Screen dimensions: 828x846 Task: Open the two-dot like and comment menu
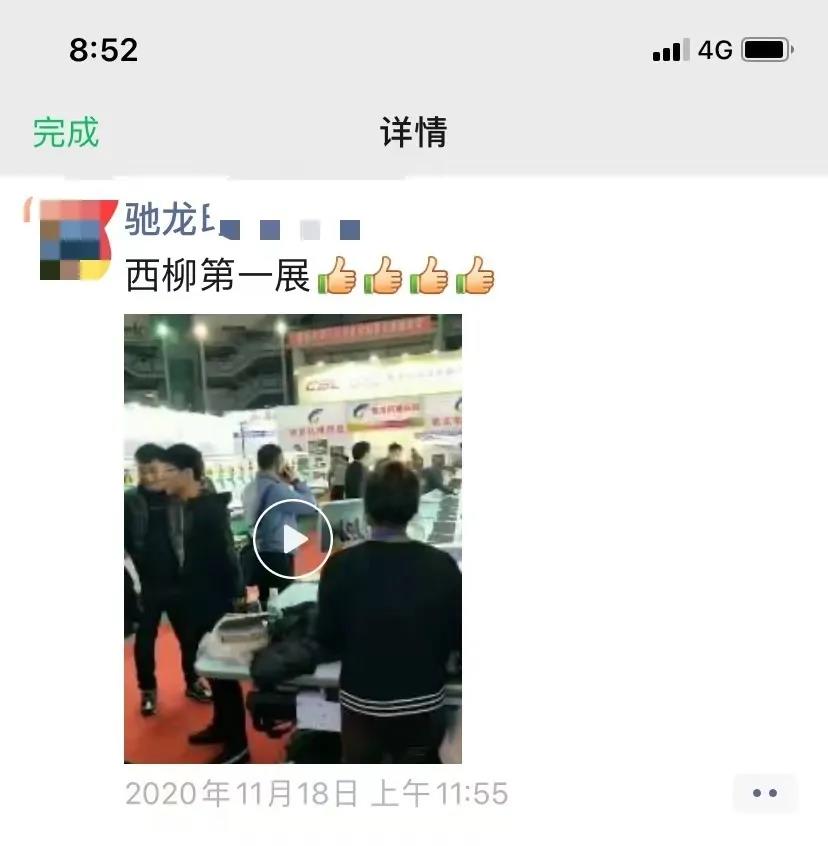[x=765, y=793]
